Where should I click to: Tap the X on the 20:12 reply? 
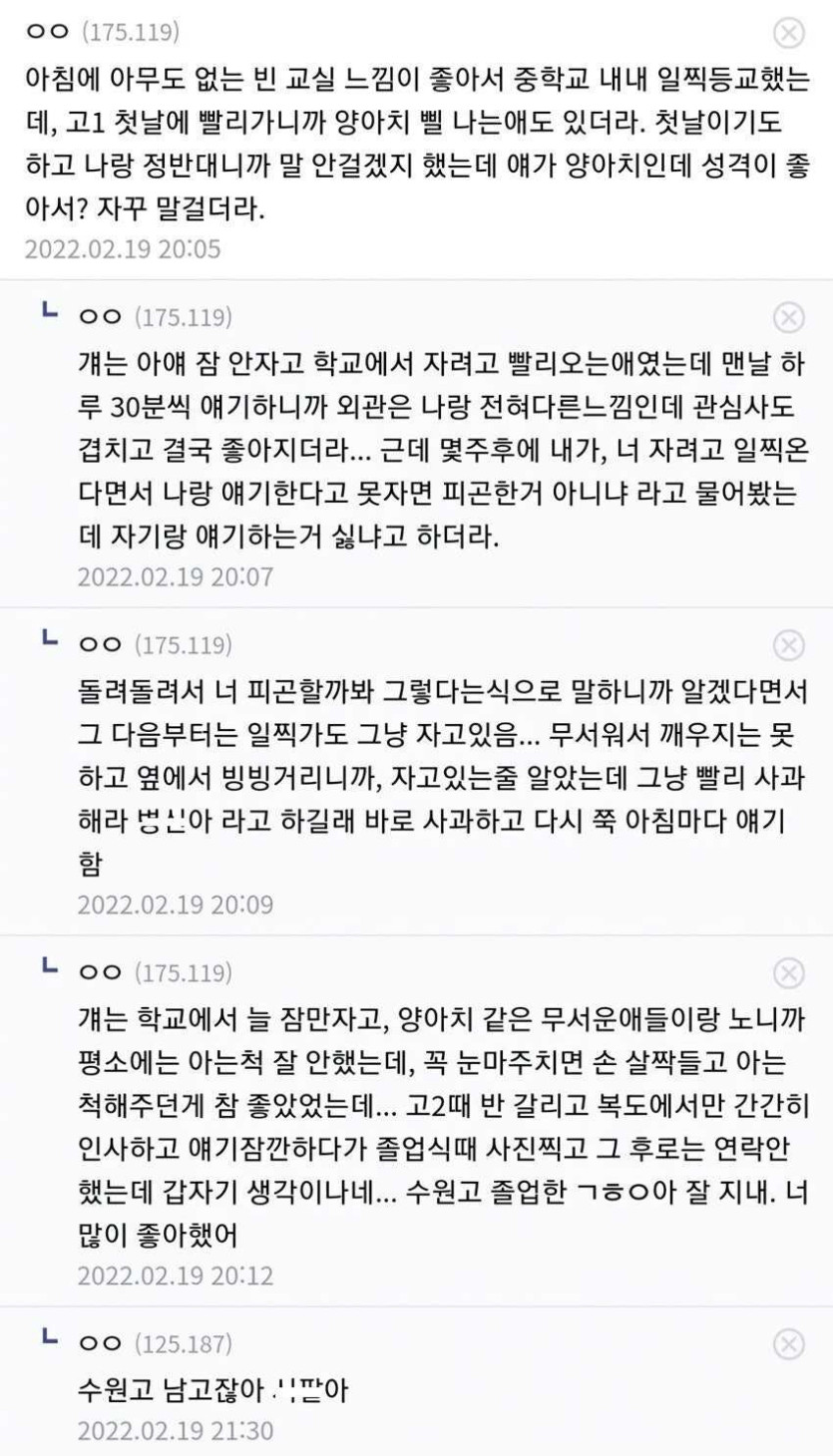coord(789,973)
